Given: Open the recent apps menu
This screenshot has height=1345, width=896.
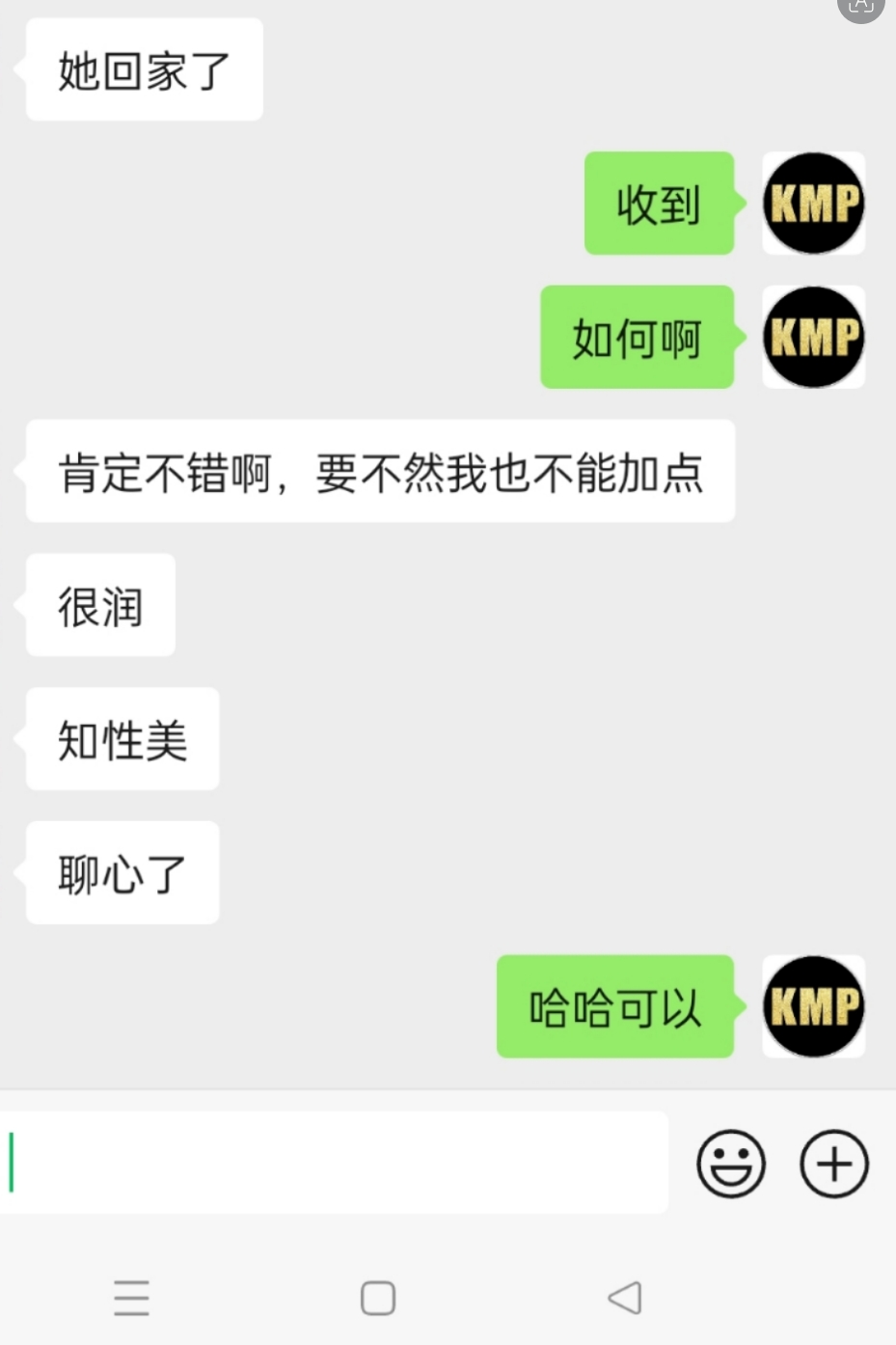Looking at the screenshot, I should [131, 1298].
